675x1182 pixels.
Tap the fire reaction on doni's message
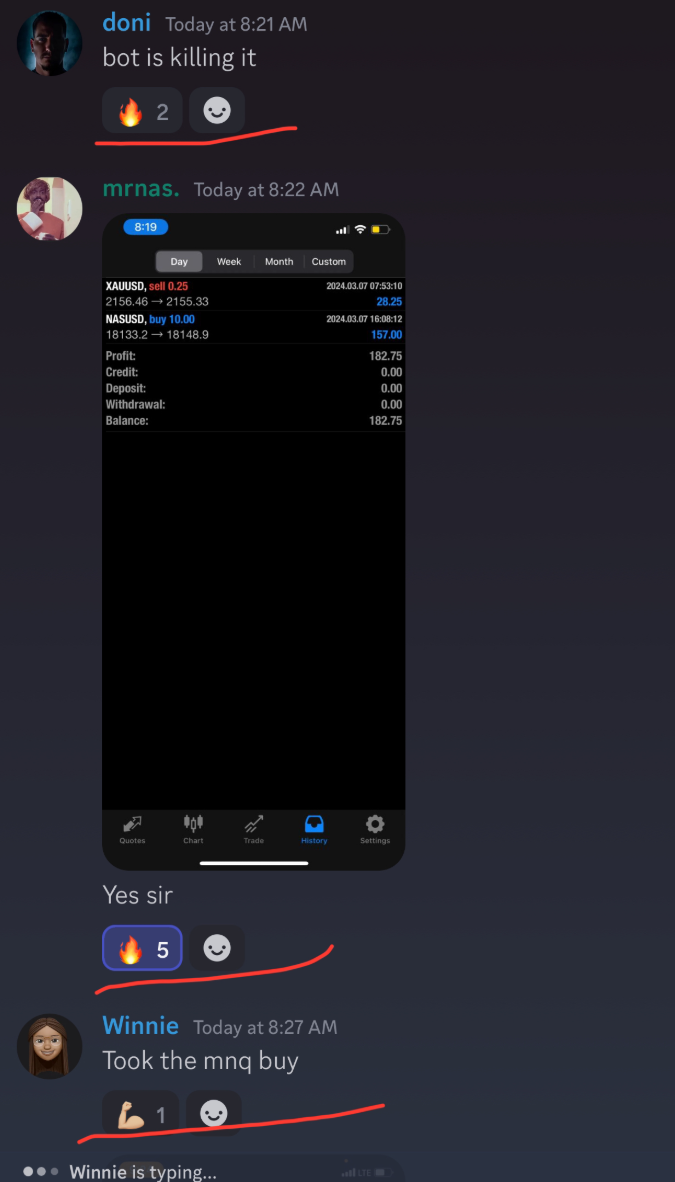142,111
